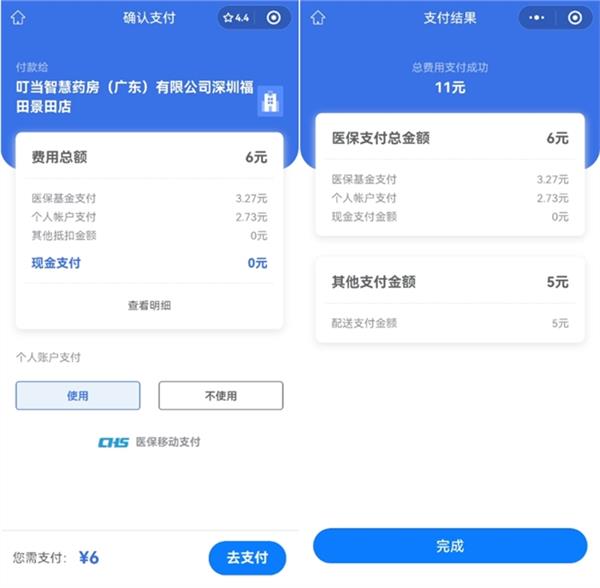Close the mini program on 支付结果
The width and height of the screenshot is (600, 588).
574,18
